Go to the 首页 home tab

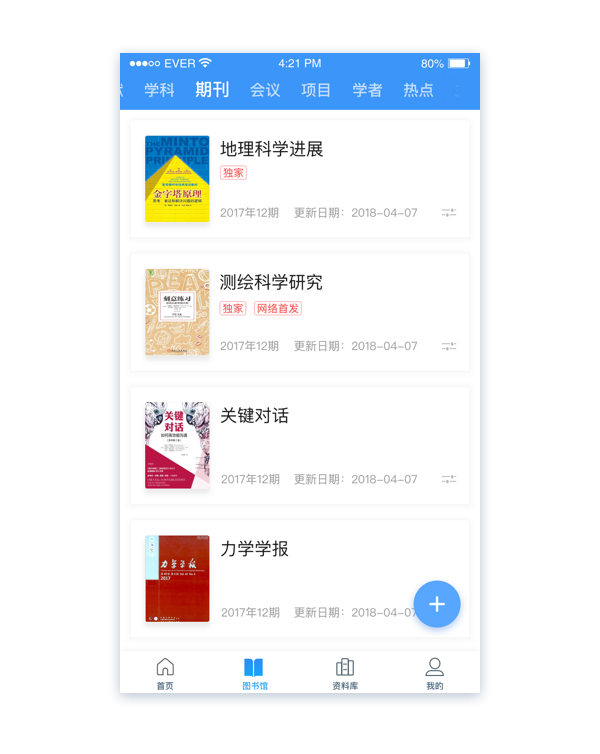(165, 674)
